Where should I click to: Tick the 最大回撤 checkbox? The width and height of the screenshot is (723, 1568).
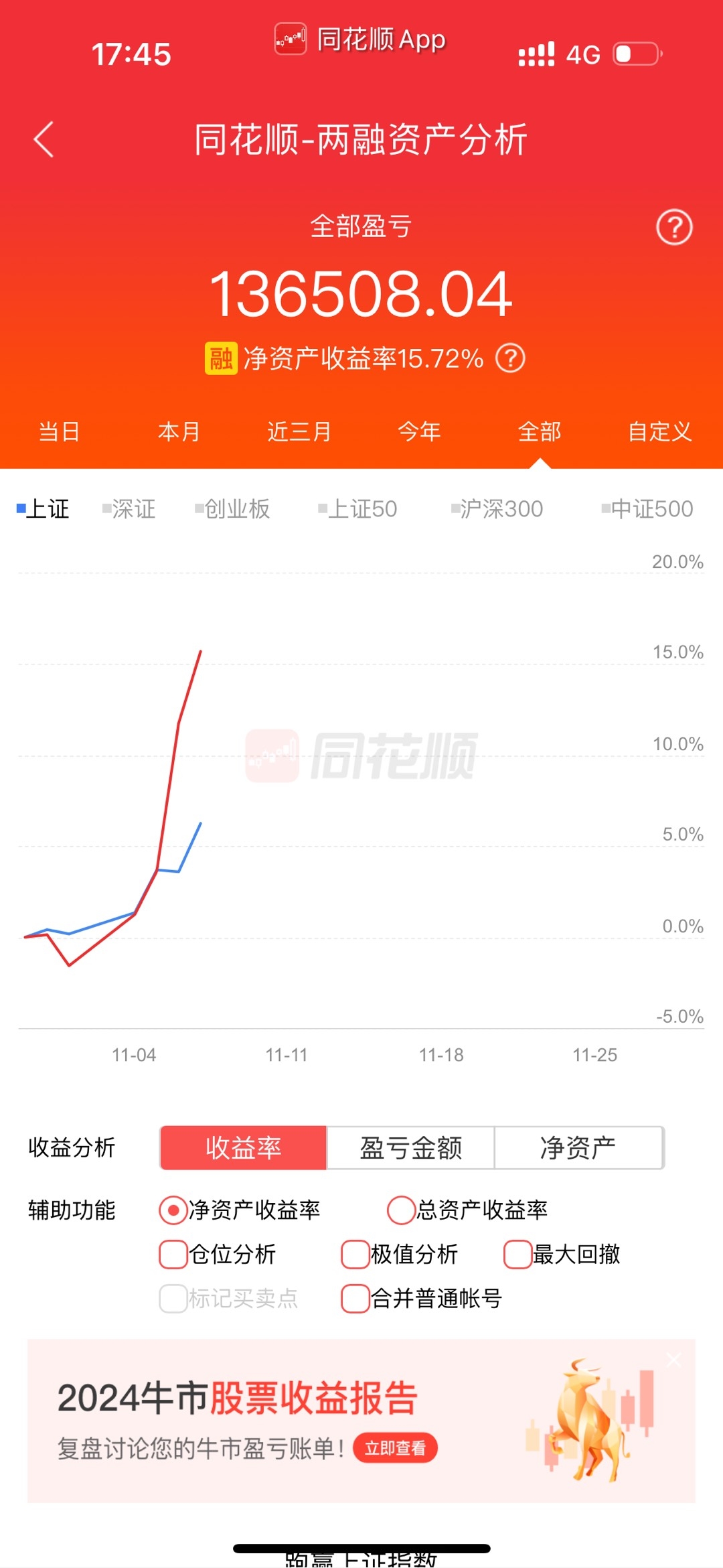pyautogui.click(x=517, y=1254)
